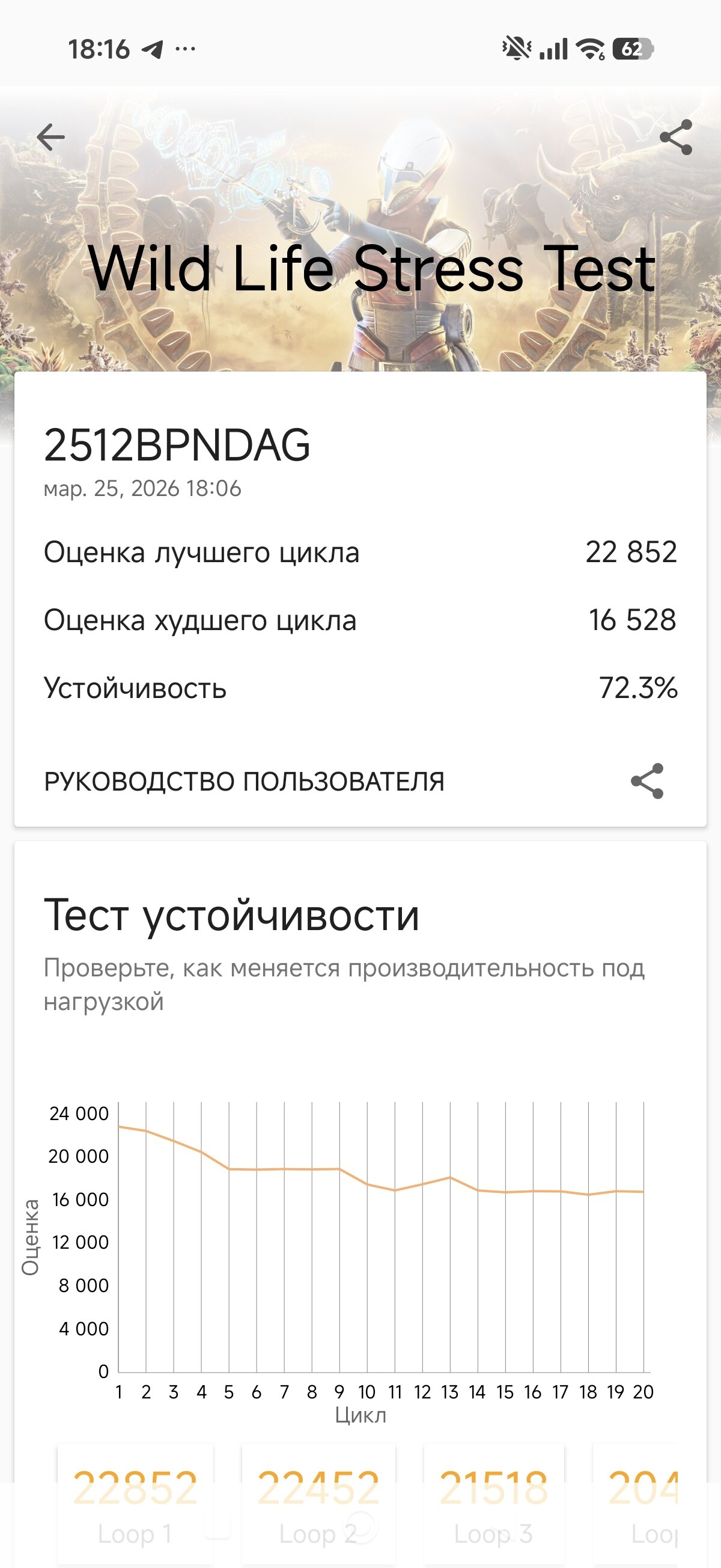The image size is (721, 1568).
Task: Share the score card result
Action: pyautogui.click(x=646, y=781)
